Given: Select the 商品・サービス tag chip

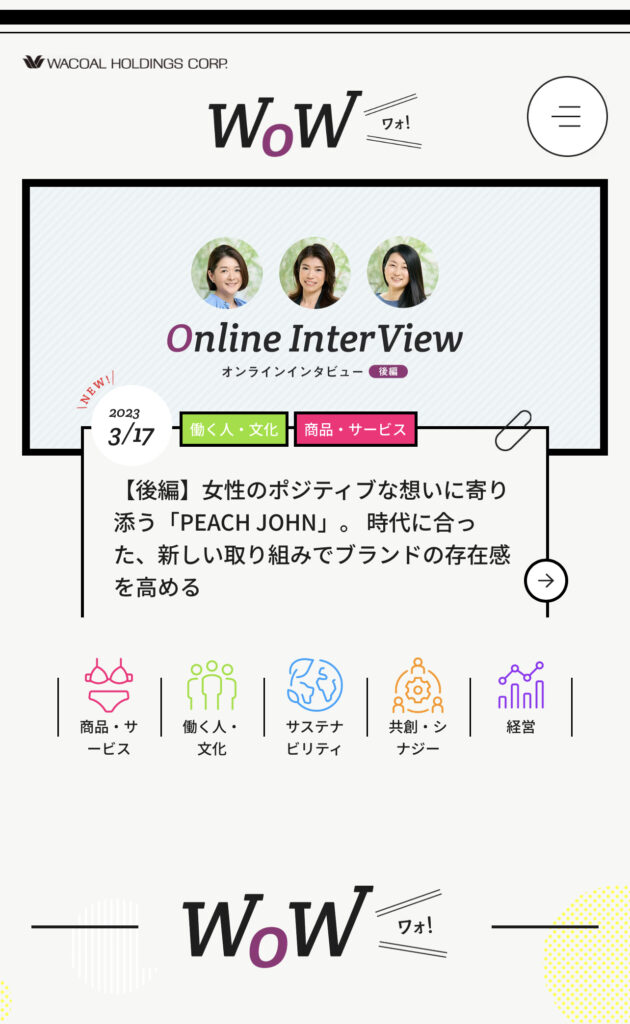Looking at the screenshot, I should (355, 430).
